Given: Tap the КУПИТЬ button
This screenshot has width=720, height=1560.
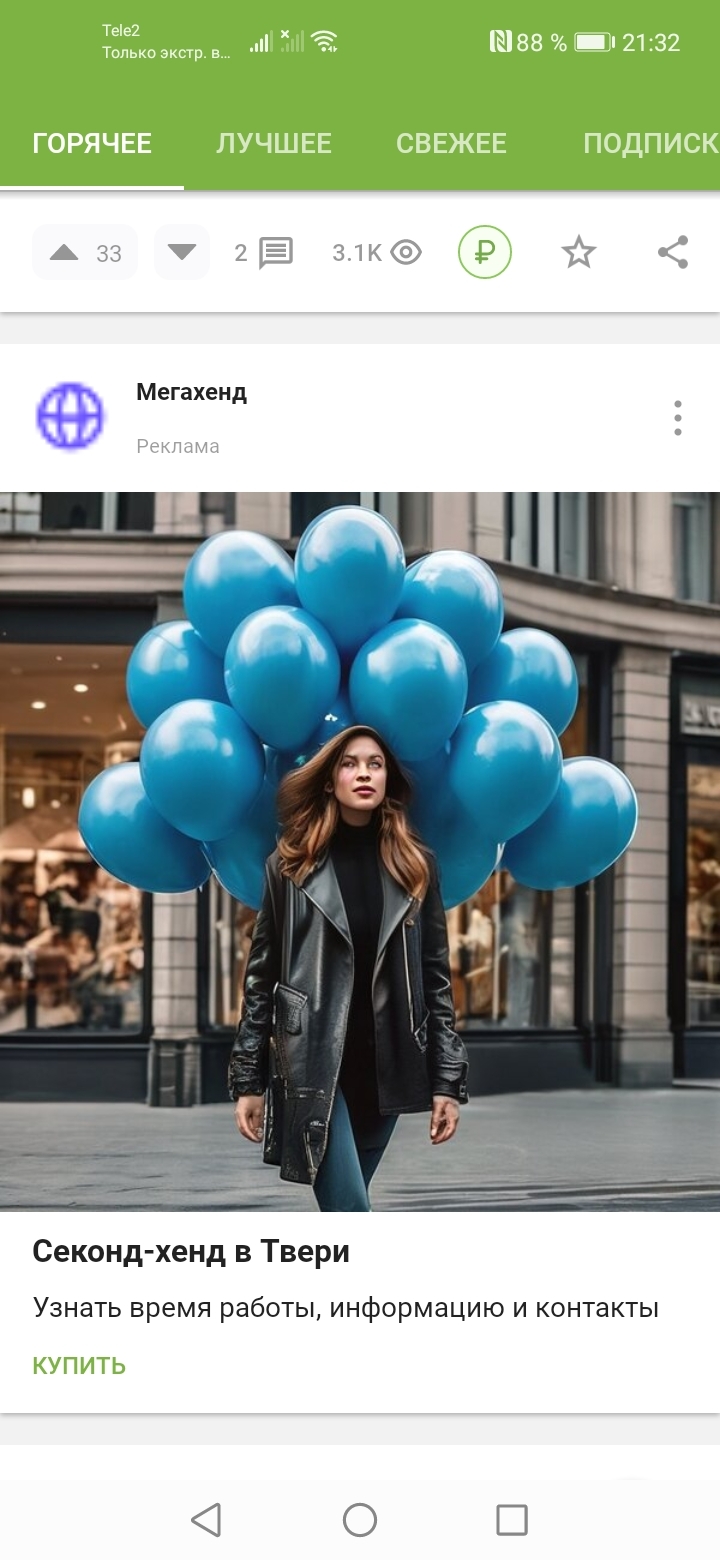Looking at the screenshot, I should pos(79,1366).
